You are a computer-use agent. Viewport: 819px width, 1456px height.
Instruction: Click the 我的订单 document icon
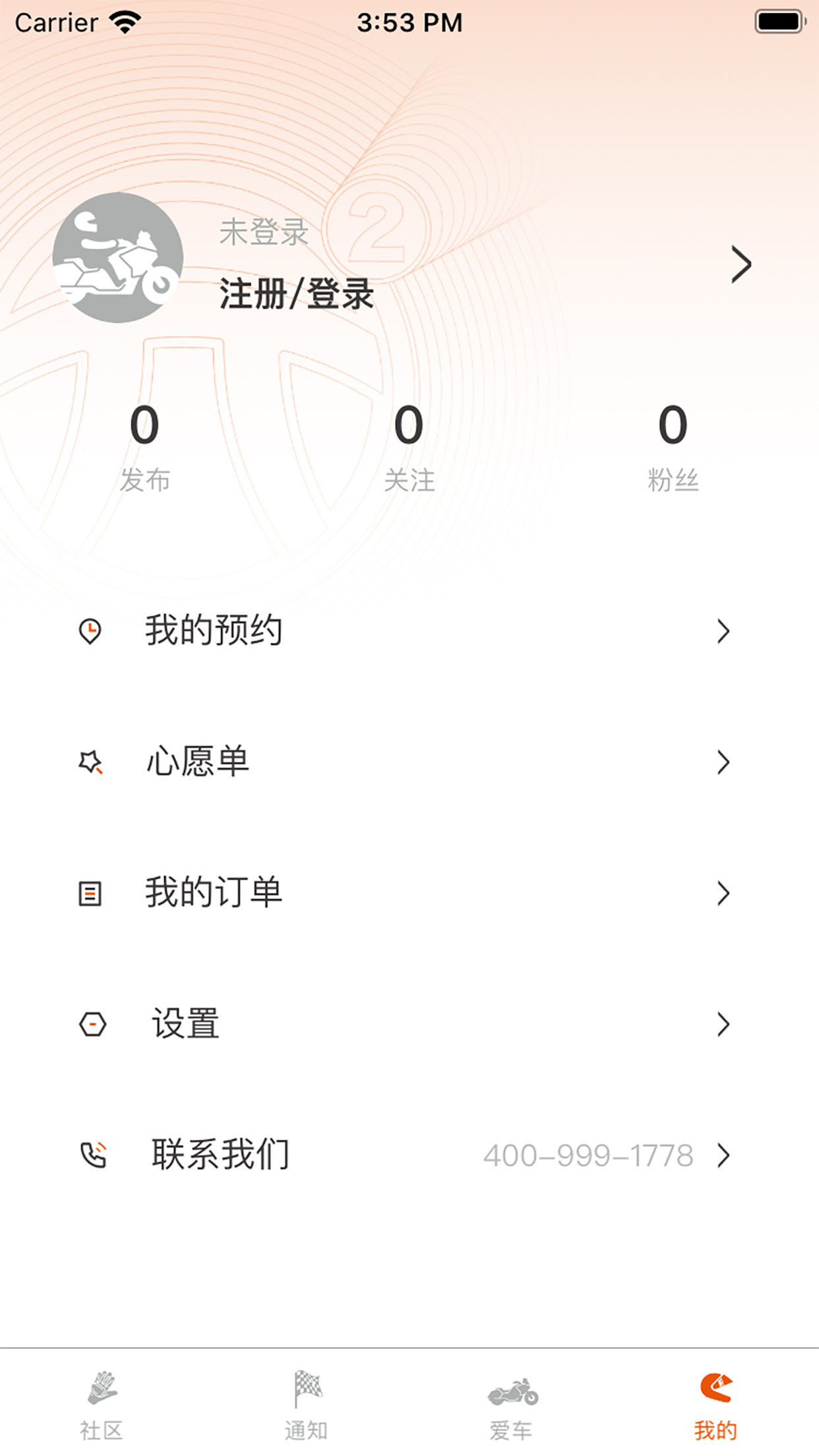tap(91, 894)
